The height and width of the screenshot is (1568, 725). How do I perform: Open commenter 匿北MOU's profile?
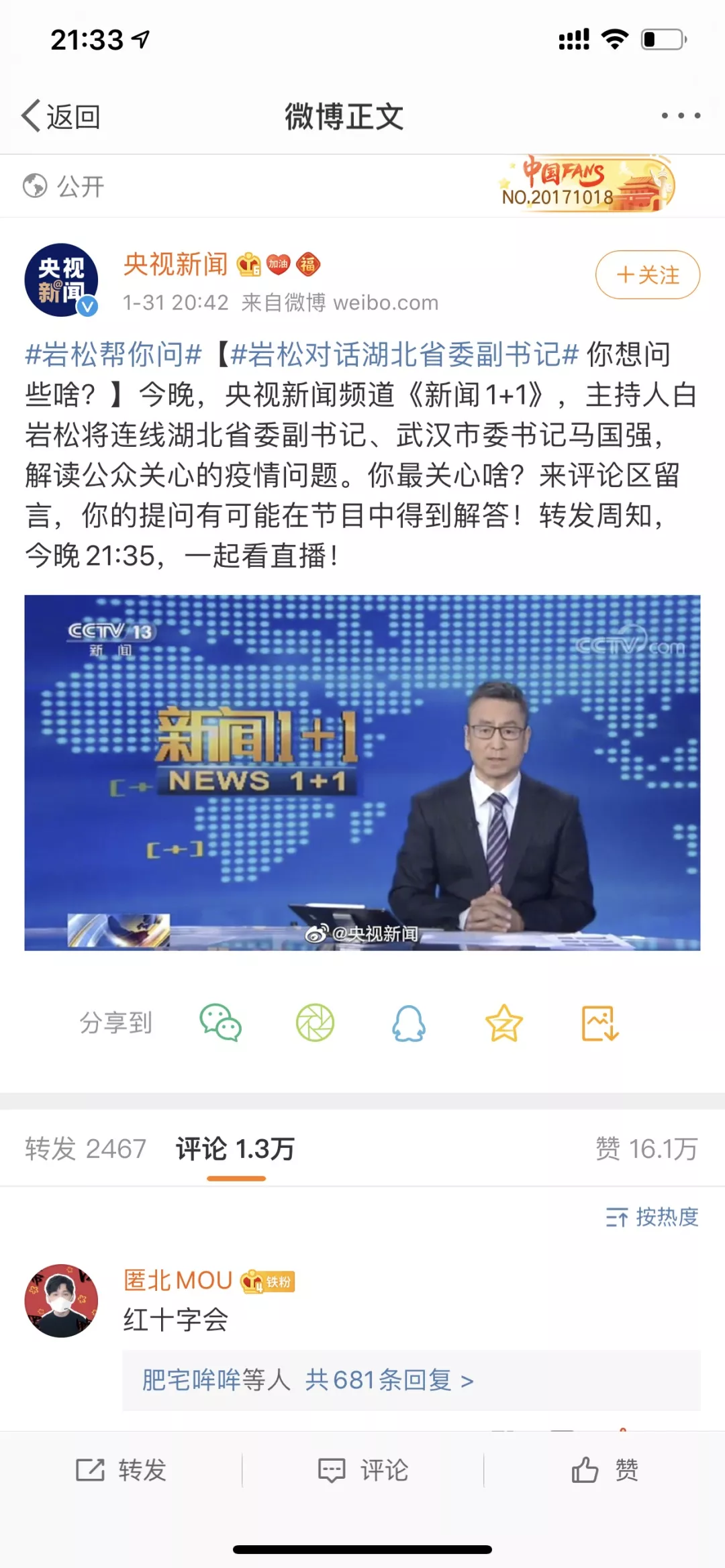[61, 1301]
